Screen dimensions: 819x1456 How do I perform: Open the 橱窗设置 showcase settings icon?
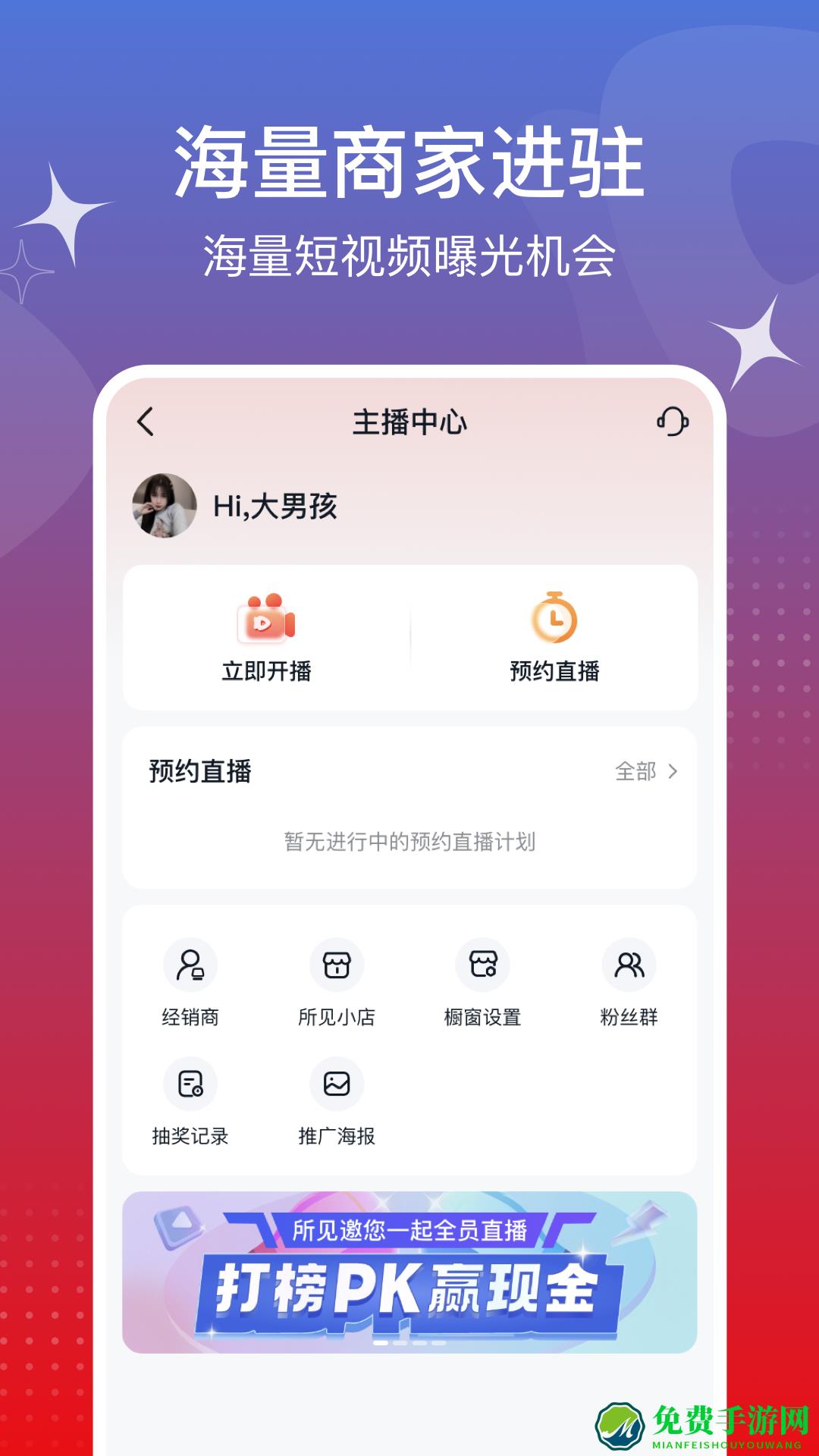point(483,966)
